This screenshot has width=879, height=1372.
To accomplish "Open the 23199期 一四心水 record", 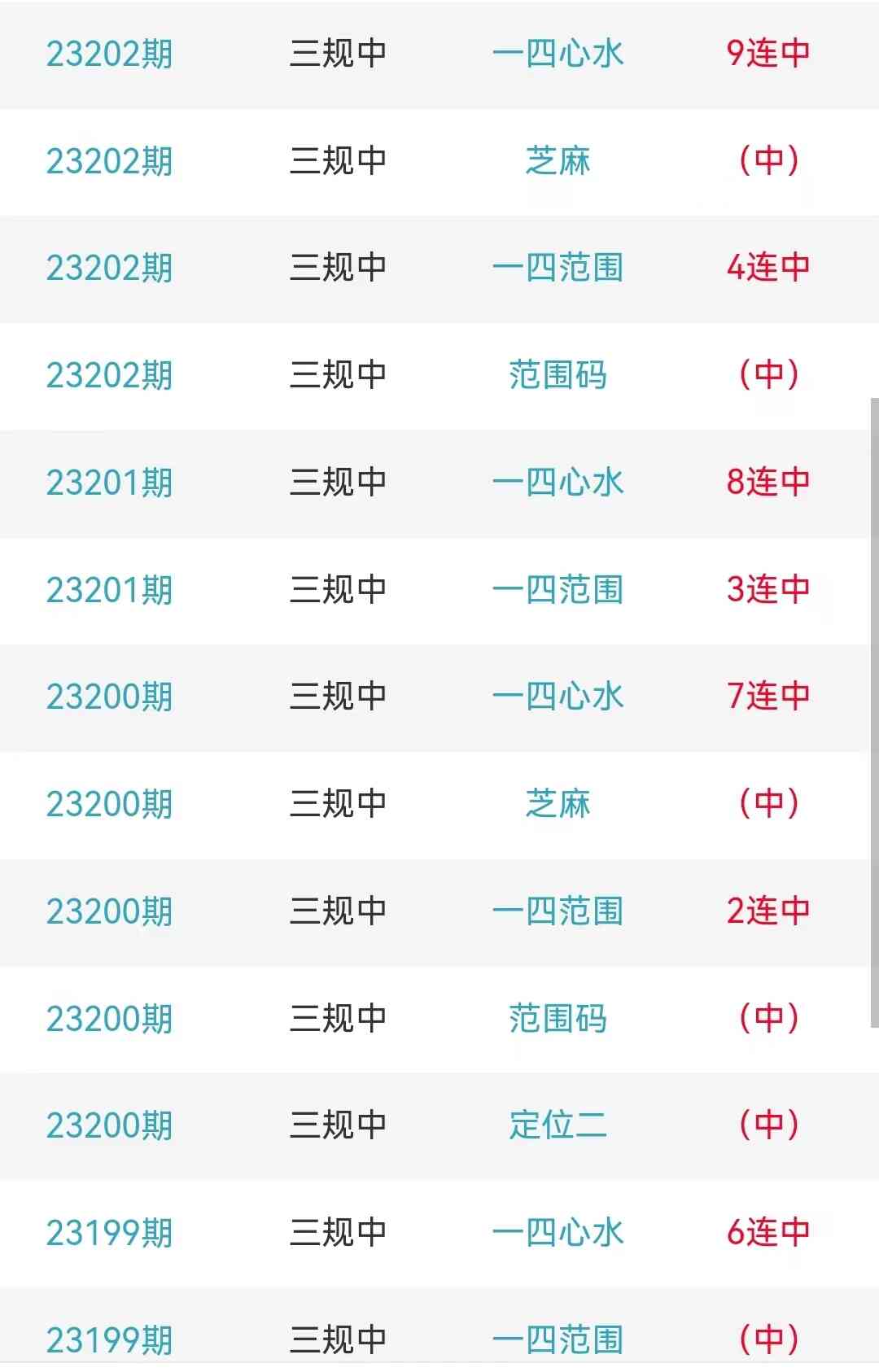I will 558,1233.
